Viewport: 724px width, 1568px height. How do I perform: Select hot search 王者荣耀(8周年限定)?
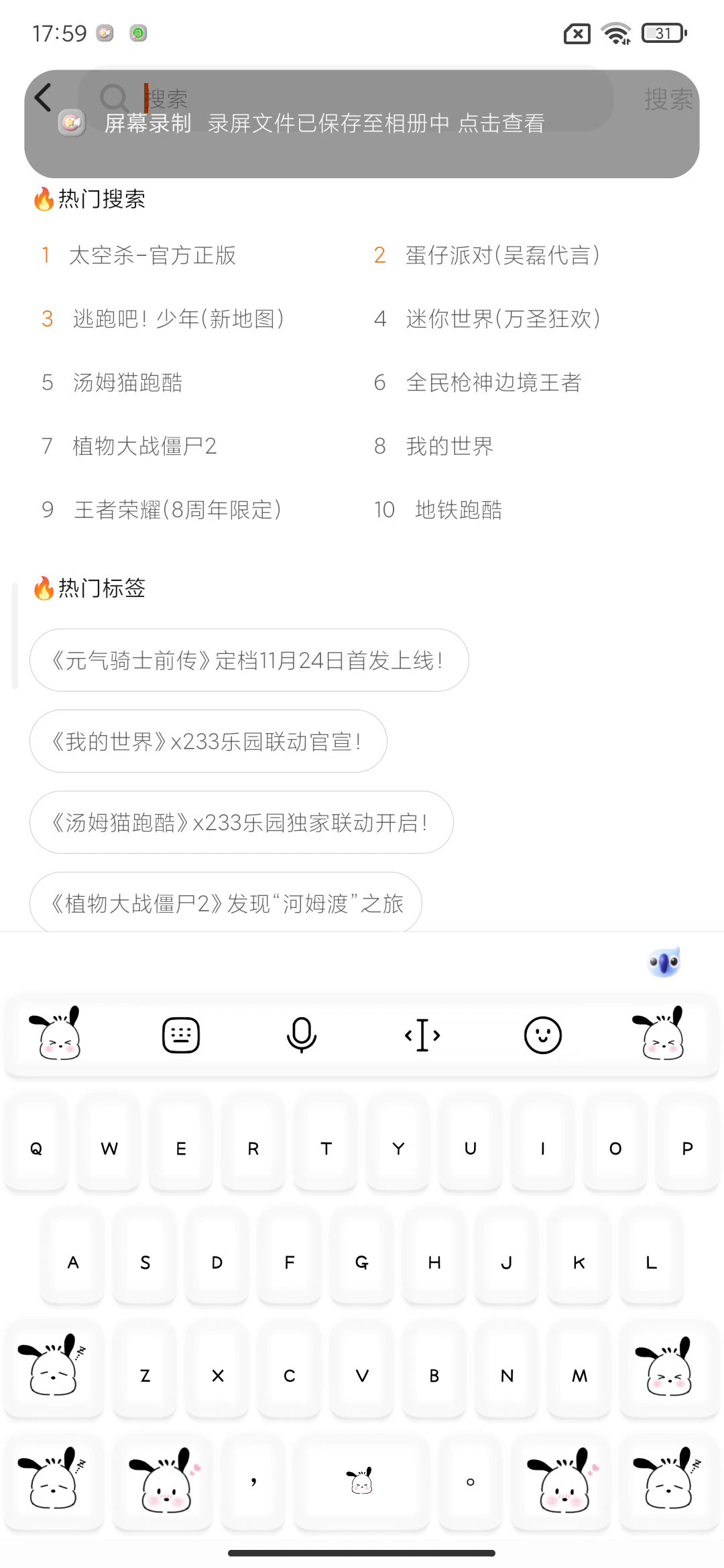[177, 510]
